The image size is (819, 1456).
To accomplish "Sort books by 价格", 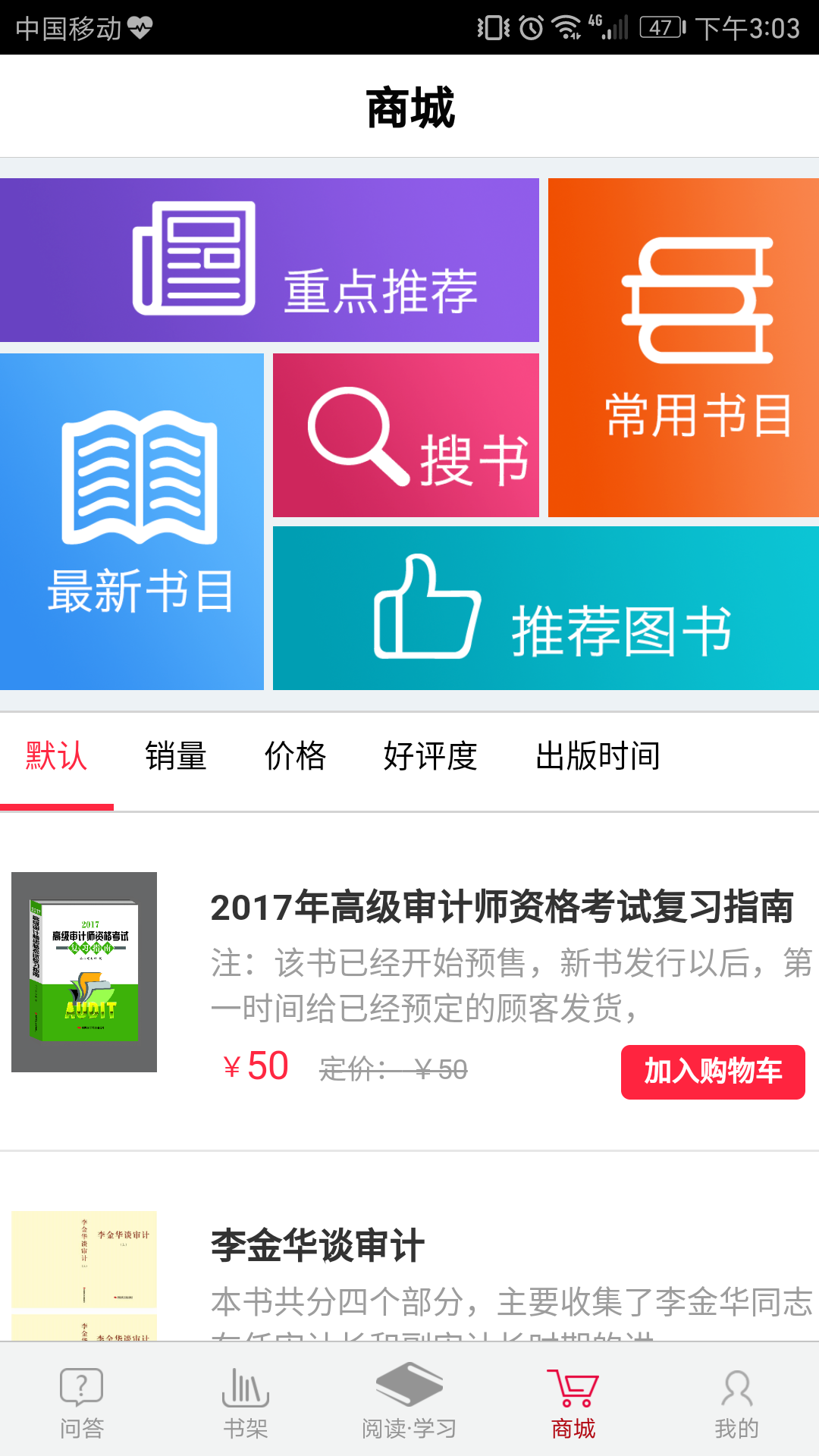I will [295, 756].
